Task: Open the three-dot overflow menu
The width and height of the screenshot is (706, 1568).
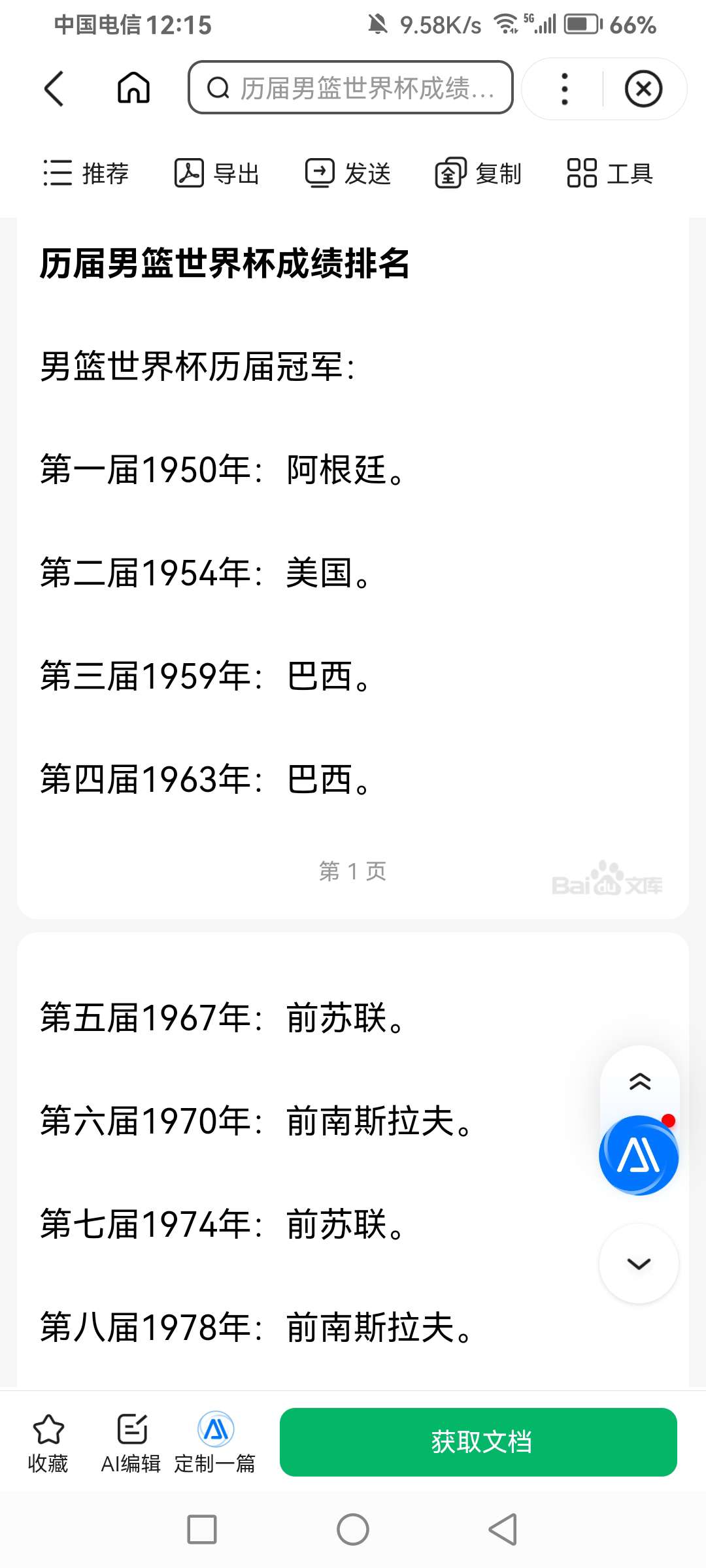Action: [565, 89]
